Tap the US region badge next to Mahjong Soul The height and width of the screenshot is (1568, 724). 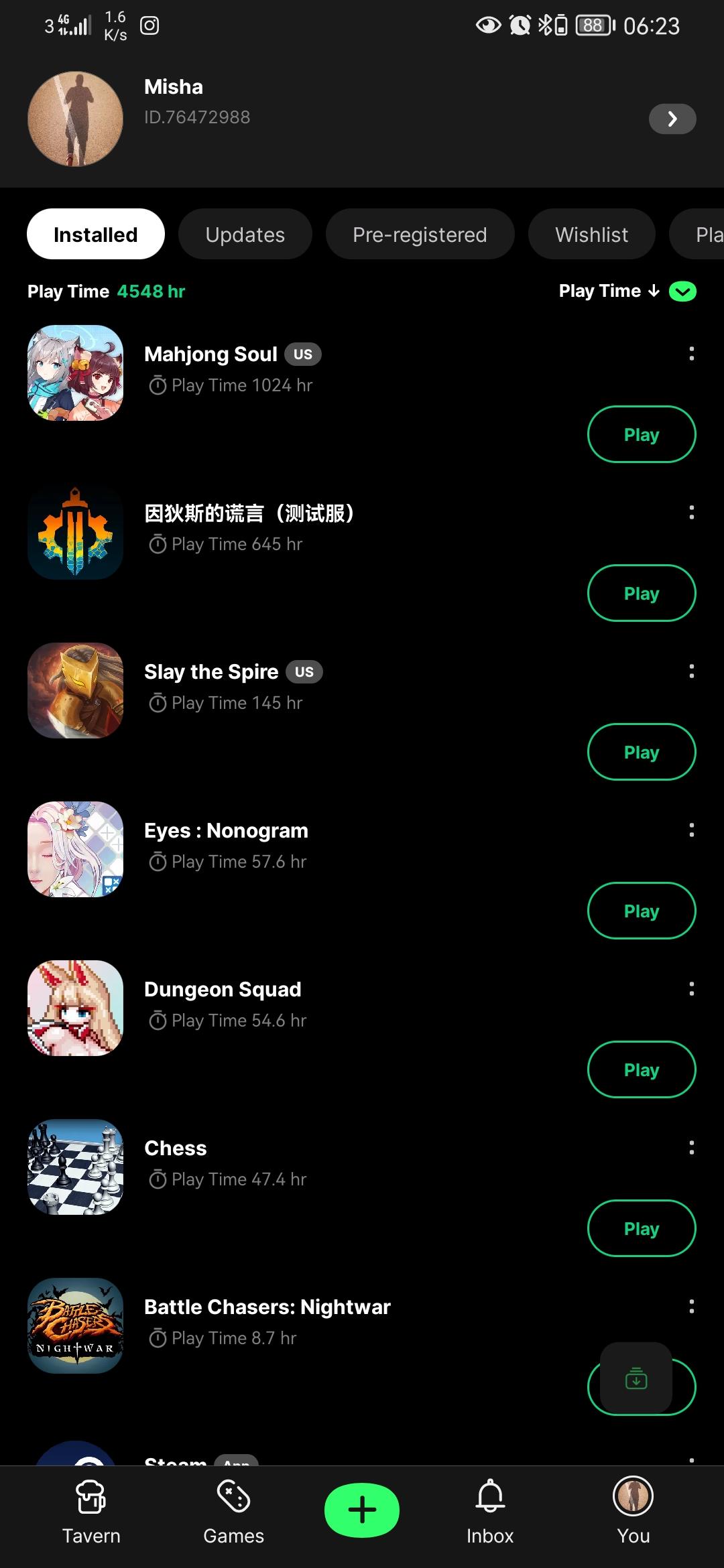coord(303,354)
